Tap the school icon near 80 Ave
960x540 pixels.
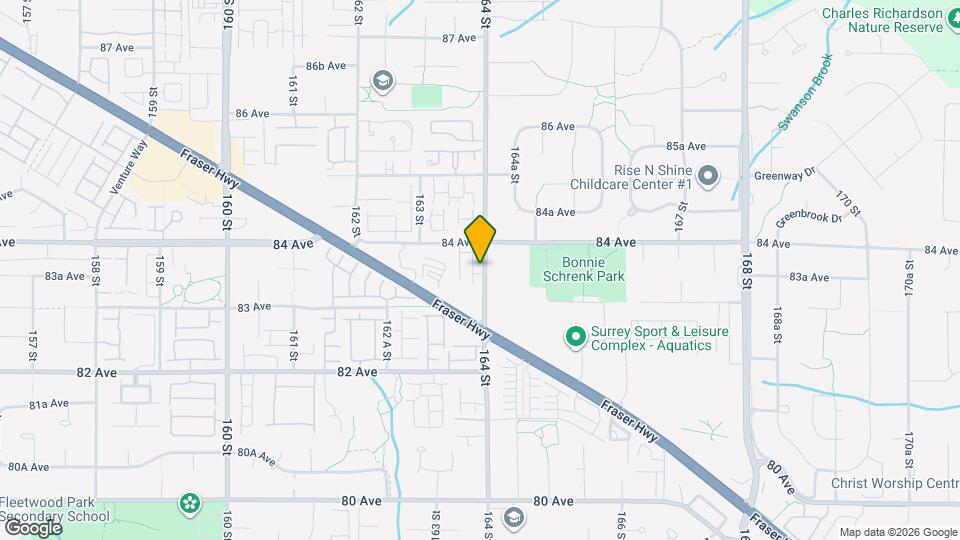513,517
